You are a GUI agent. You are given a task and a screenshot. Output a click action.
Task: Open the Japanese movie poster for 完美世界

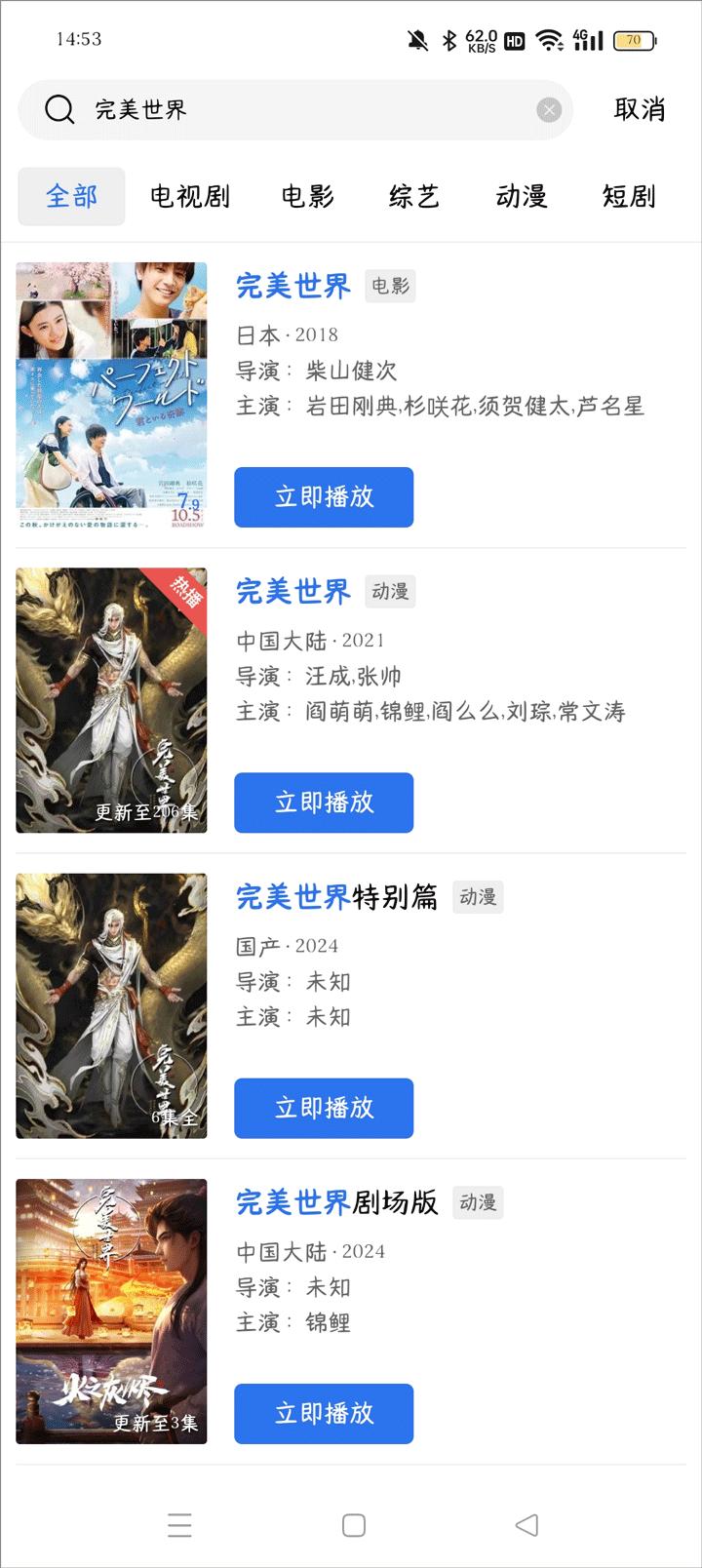point(111,395)
